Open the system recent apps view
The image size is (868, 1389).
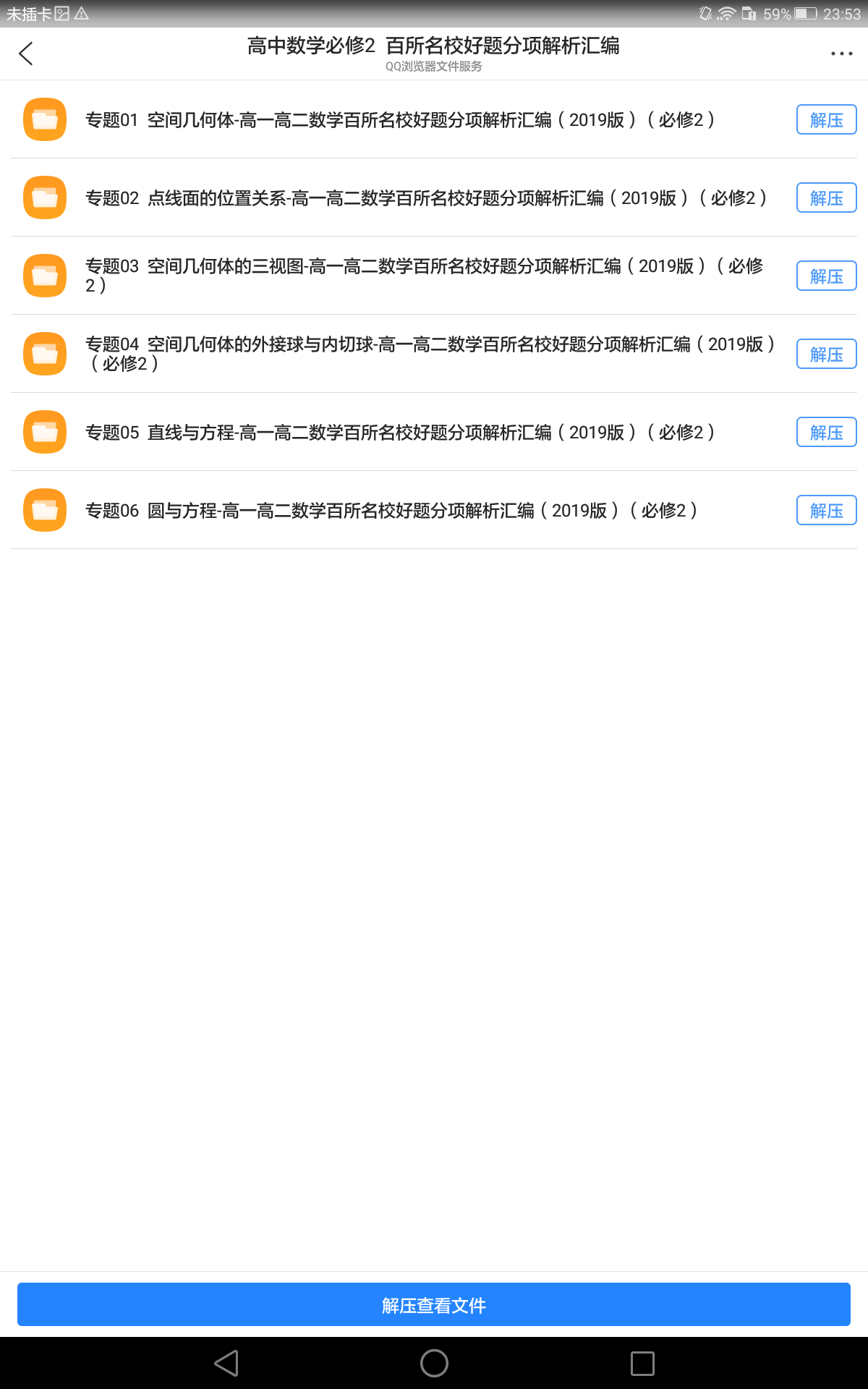tap(642, 1364)
